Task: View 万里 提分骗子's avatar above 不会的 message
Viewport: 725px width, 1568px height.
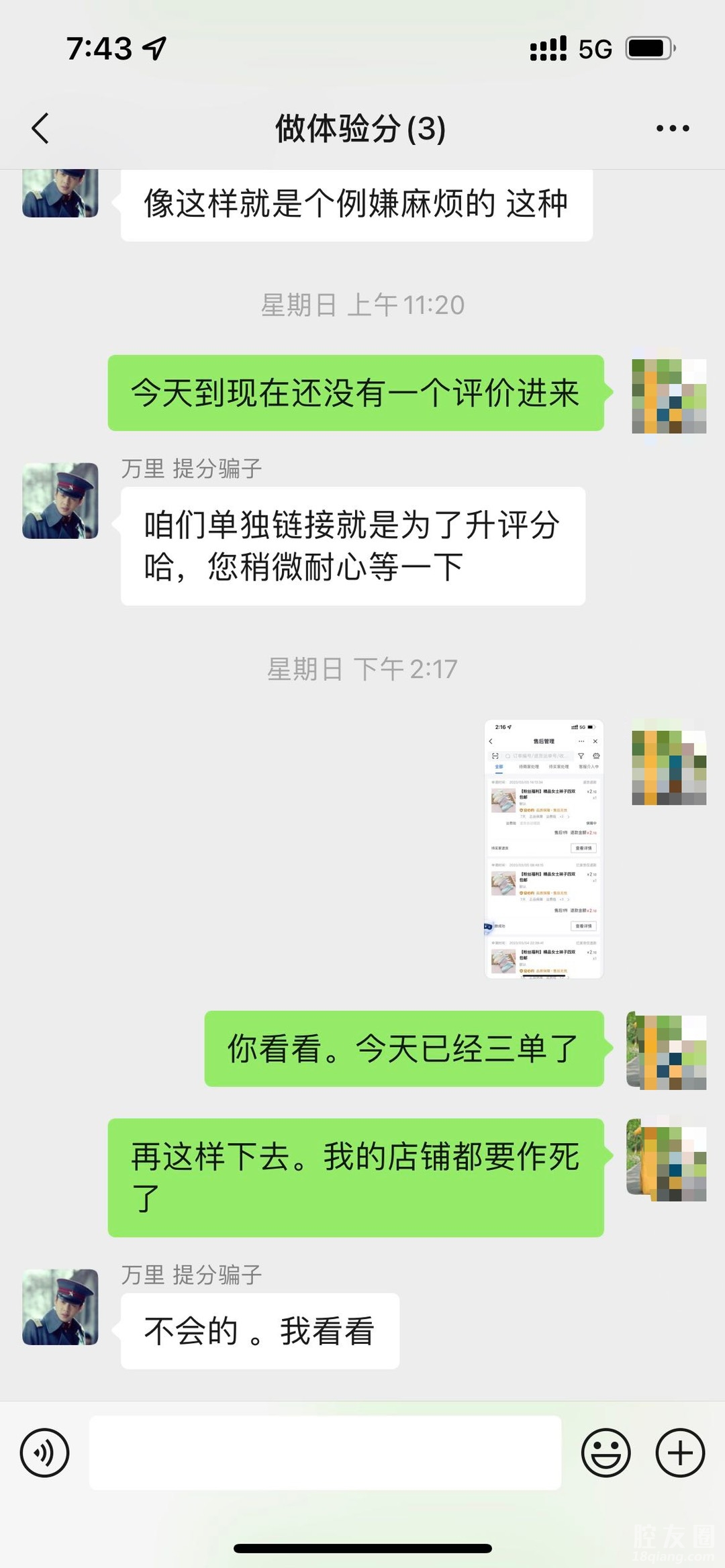Action: pos(60,1307)
